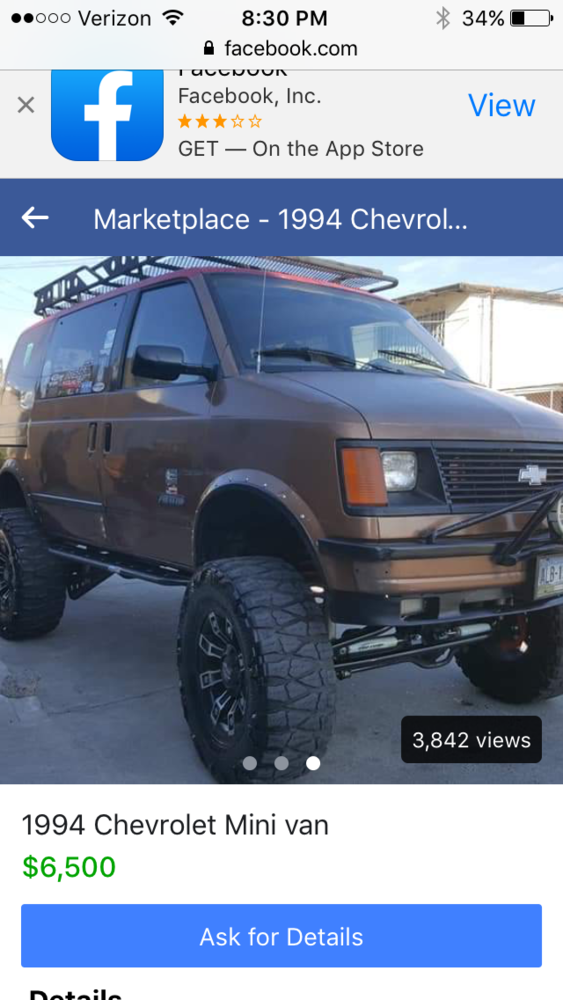Dismiss the Facebook app banner

pos(26,105)
